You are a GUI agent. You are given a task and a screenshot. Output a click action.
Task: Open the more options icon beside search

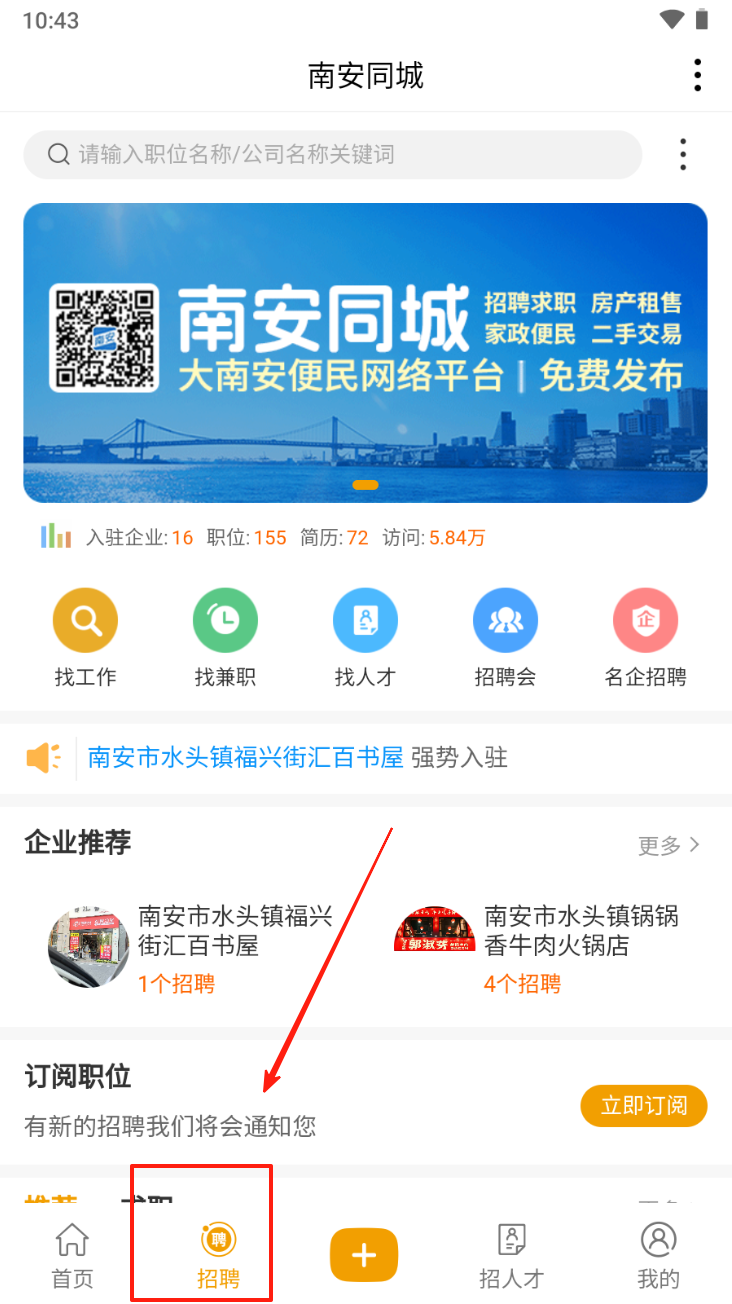(683, 155)
